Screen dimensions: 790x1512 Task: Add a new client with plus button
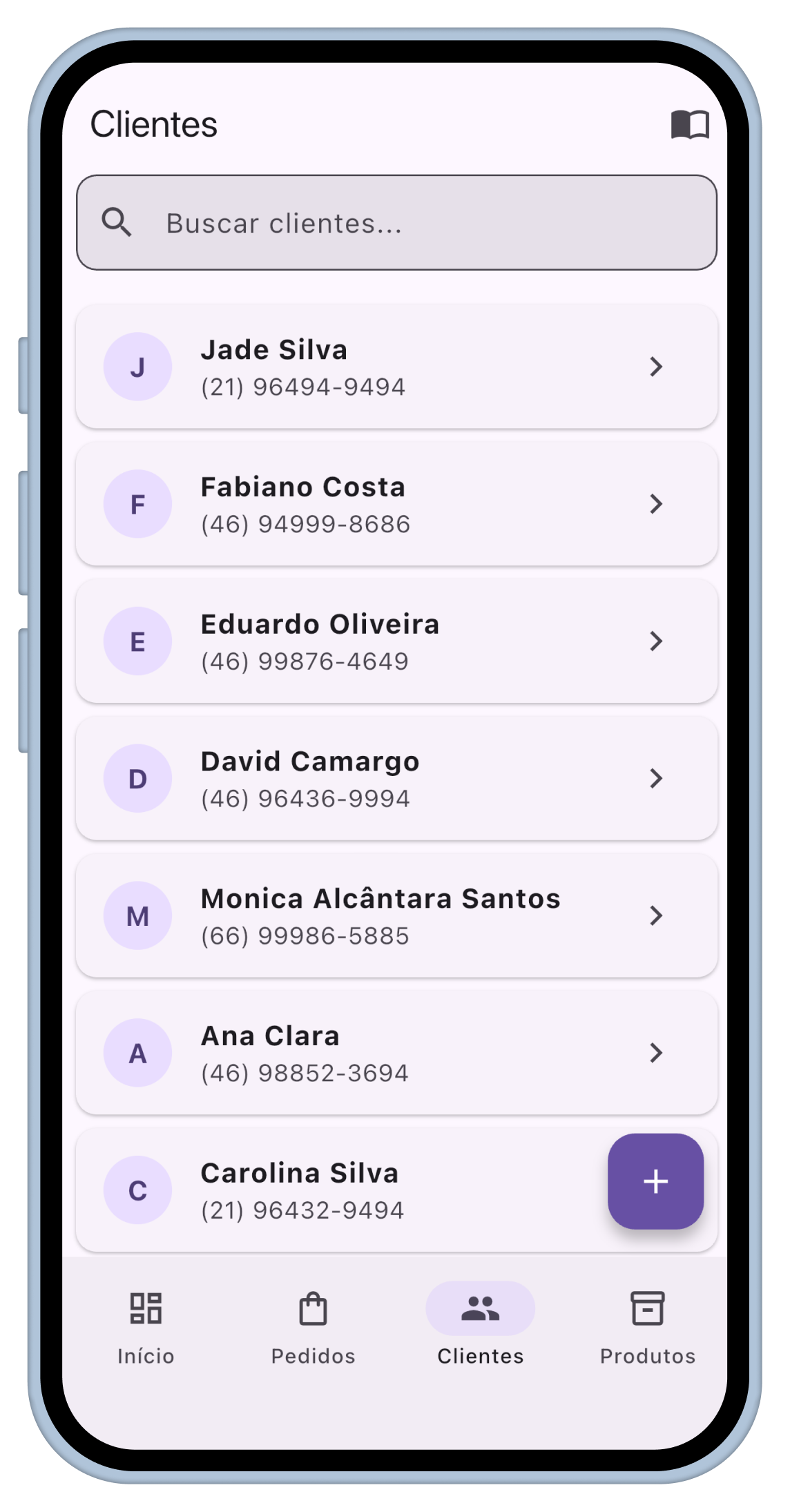655,1181
